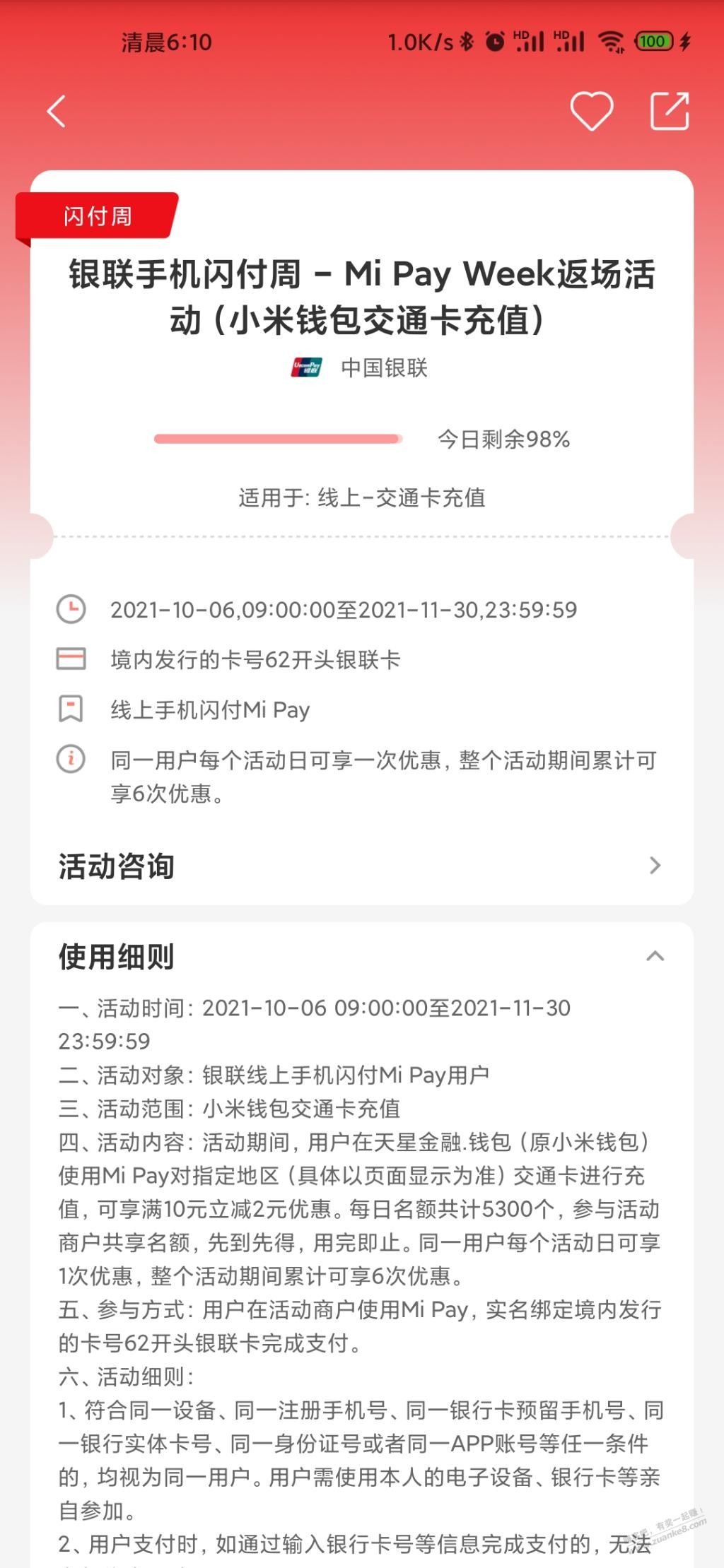The height and width of the screenshot is (1568, 724).
Task: Go back using the top-left arrow
Action: [x=57, y=112]
